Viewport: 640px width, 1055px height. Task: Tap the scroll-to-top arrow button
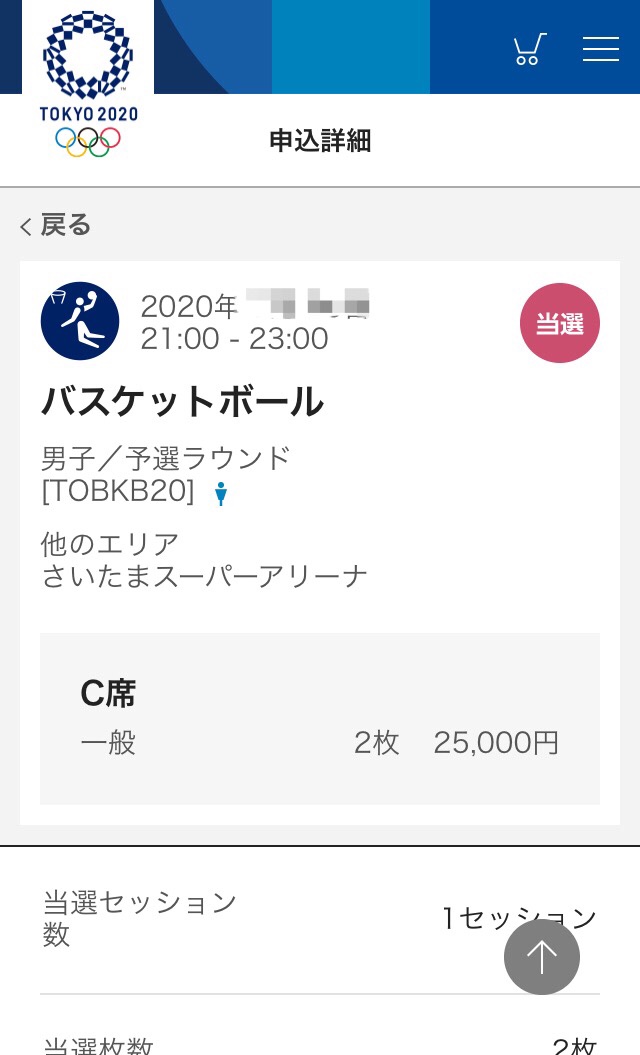click(x=541, y=957)
